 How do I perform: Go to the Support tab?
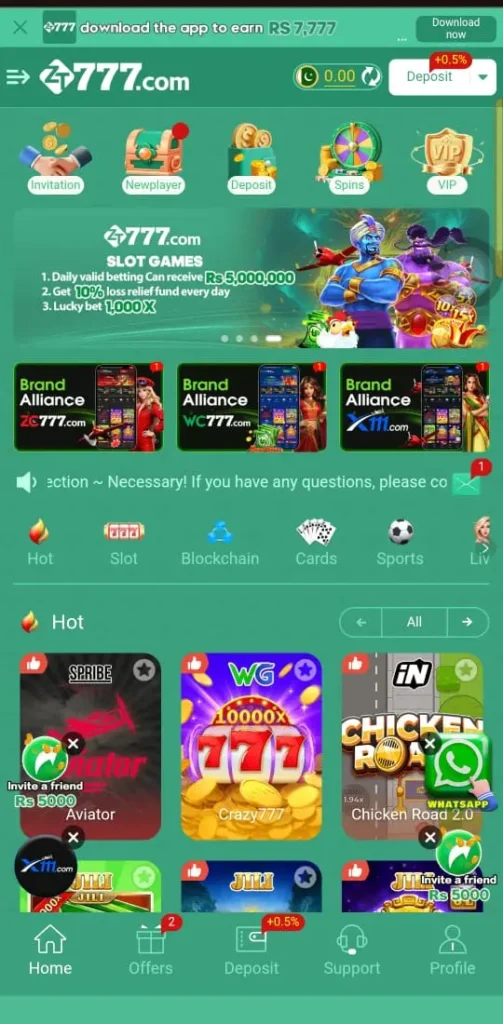(351, 952)
